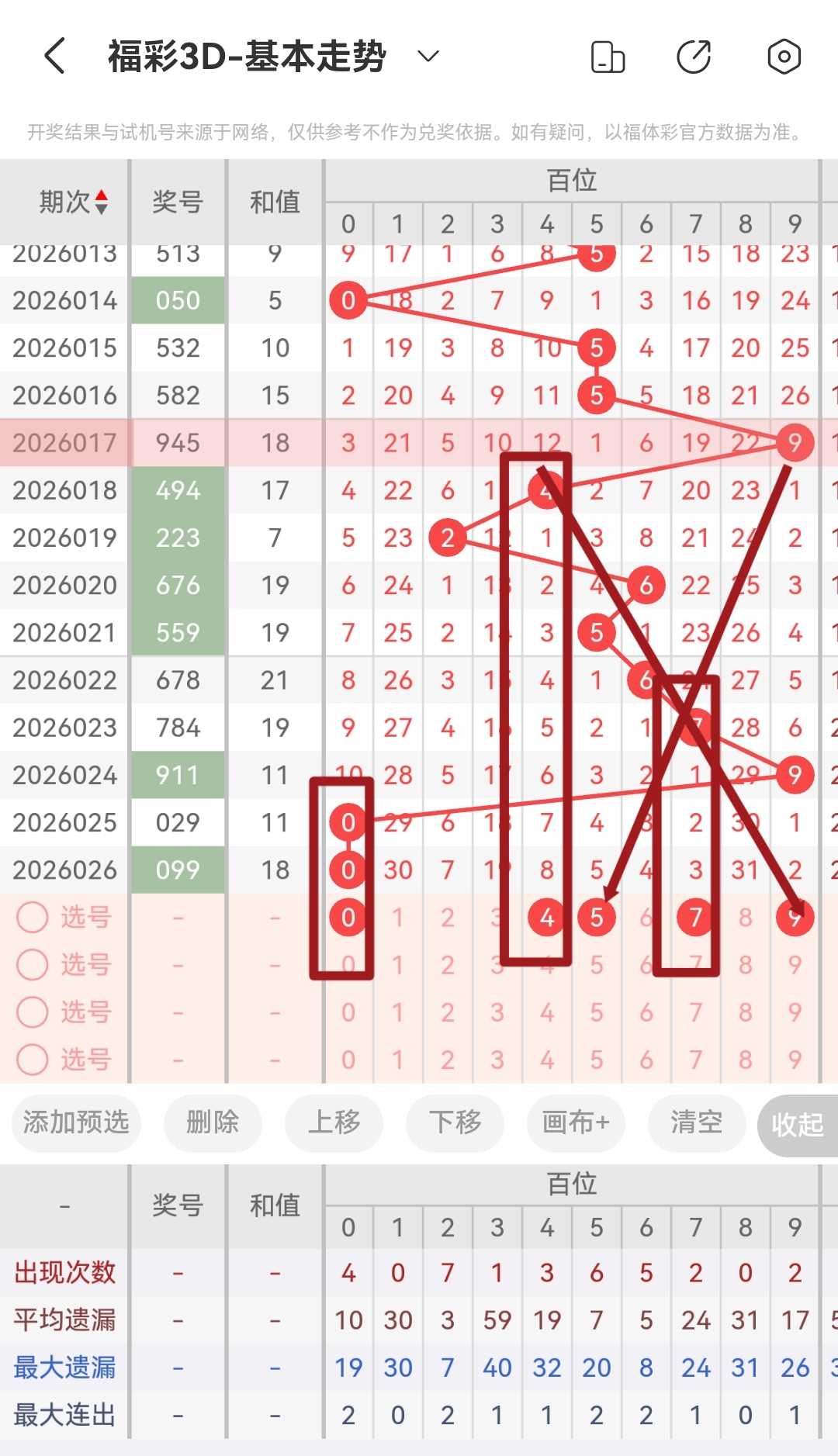The image size is (838, 1456).
Task: Tap 清空 to clear all drawings
Action: pyautogui.click(x=696, y=1123)
